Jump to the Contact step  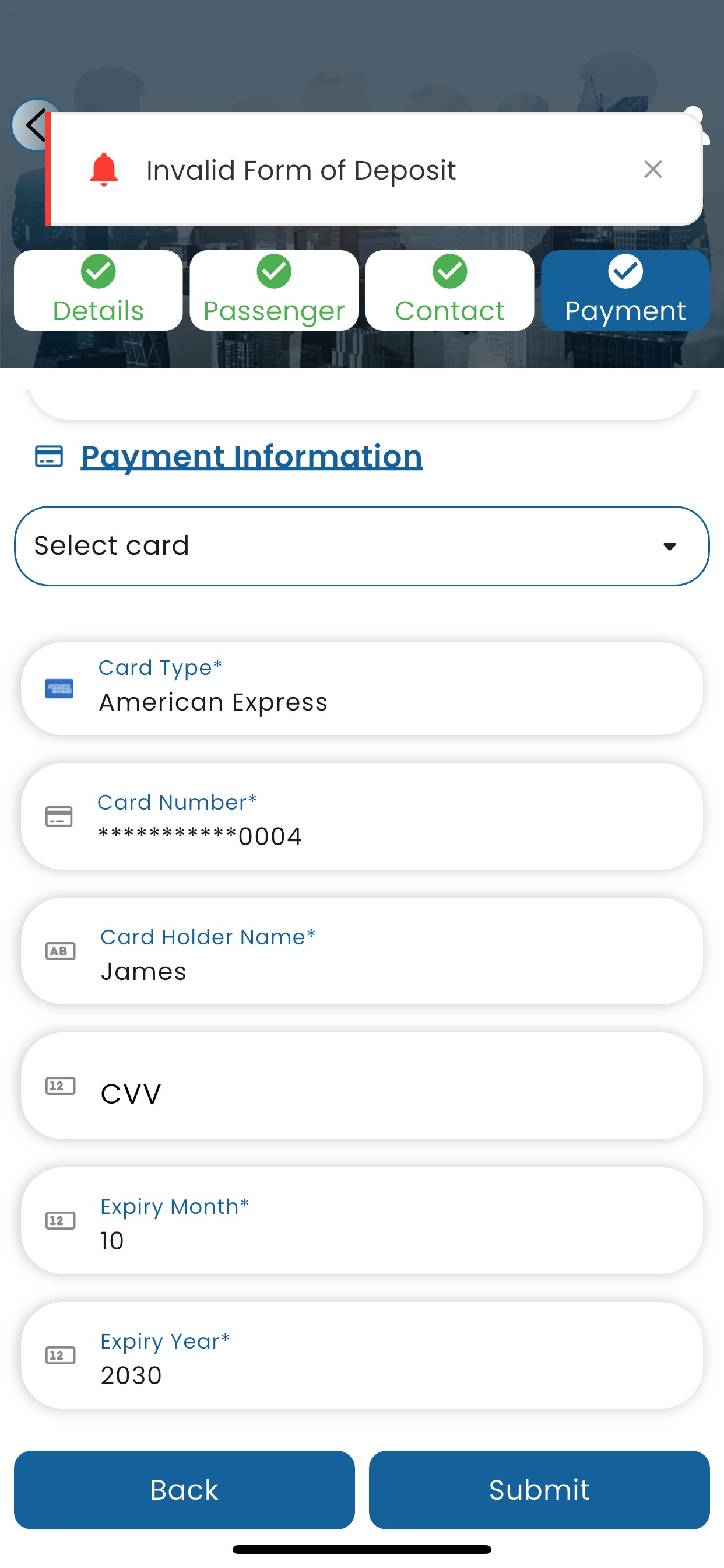449,290
